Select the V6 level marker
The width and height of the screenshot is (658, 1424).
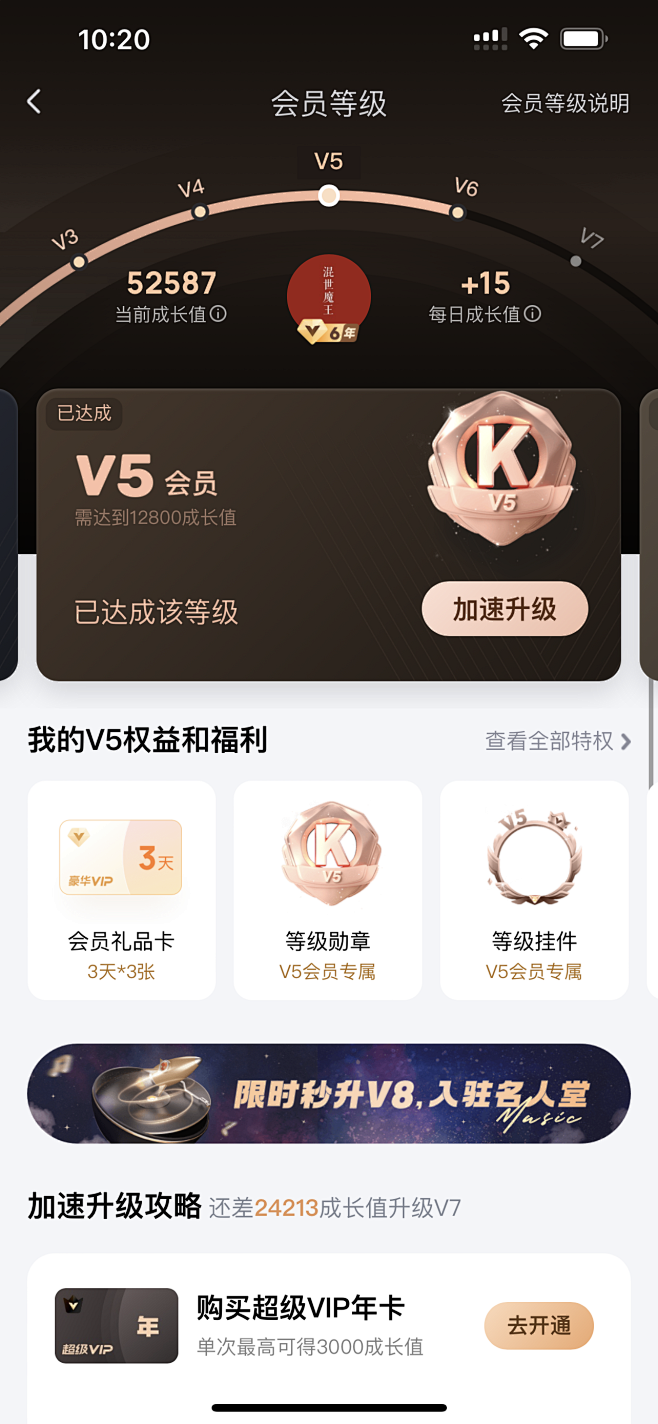[458, 211]
